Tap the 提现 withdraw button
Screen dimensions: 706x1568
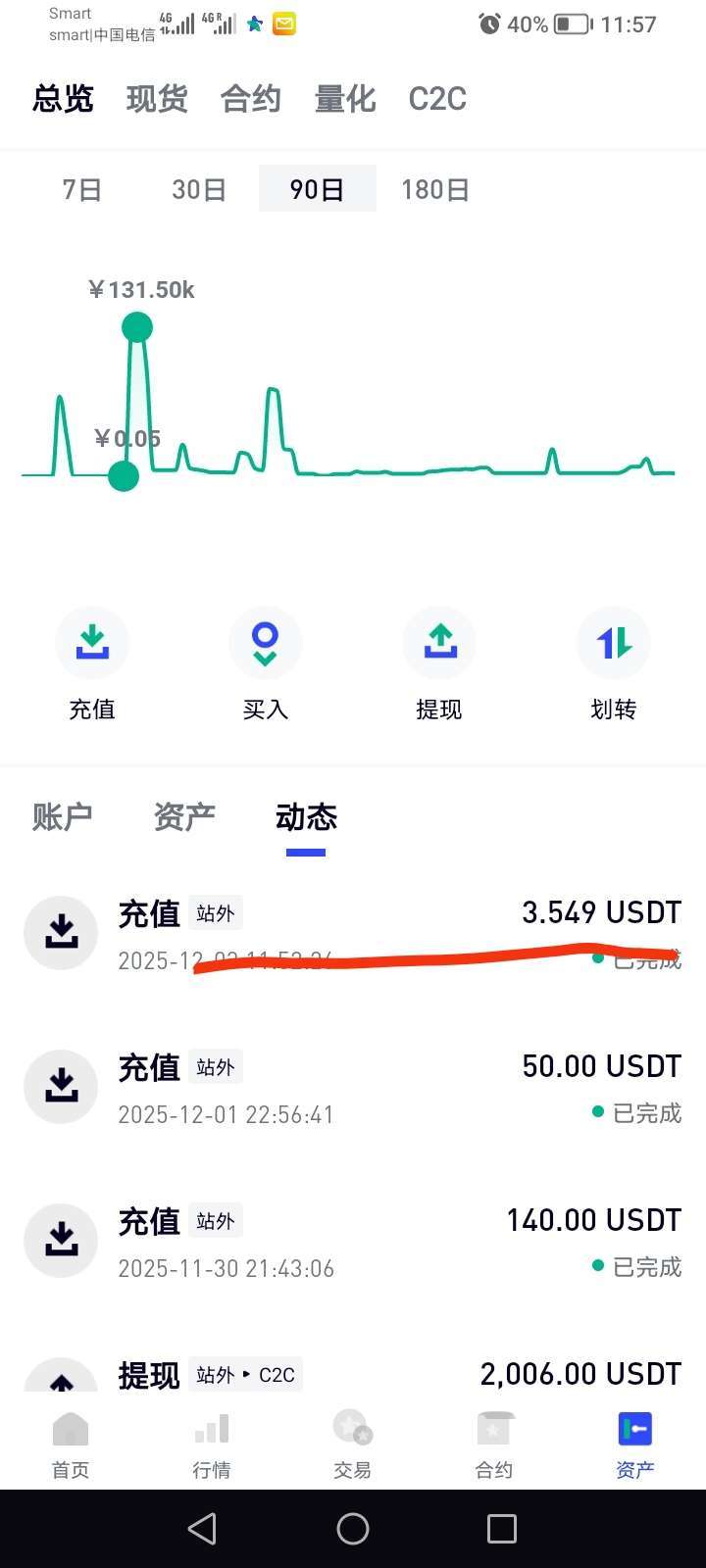(439, 663)
